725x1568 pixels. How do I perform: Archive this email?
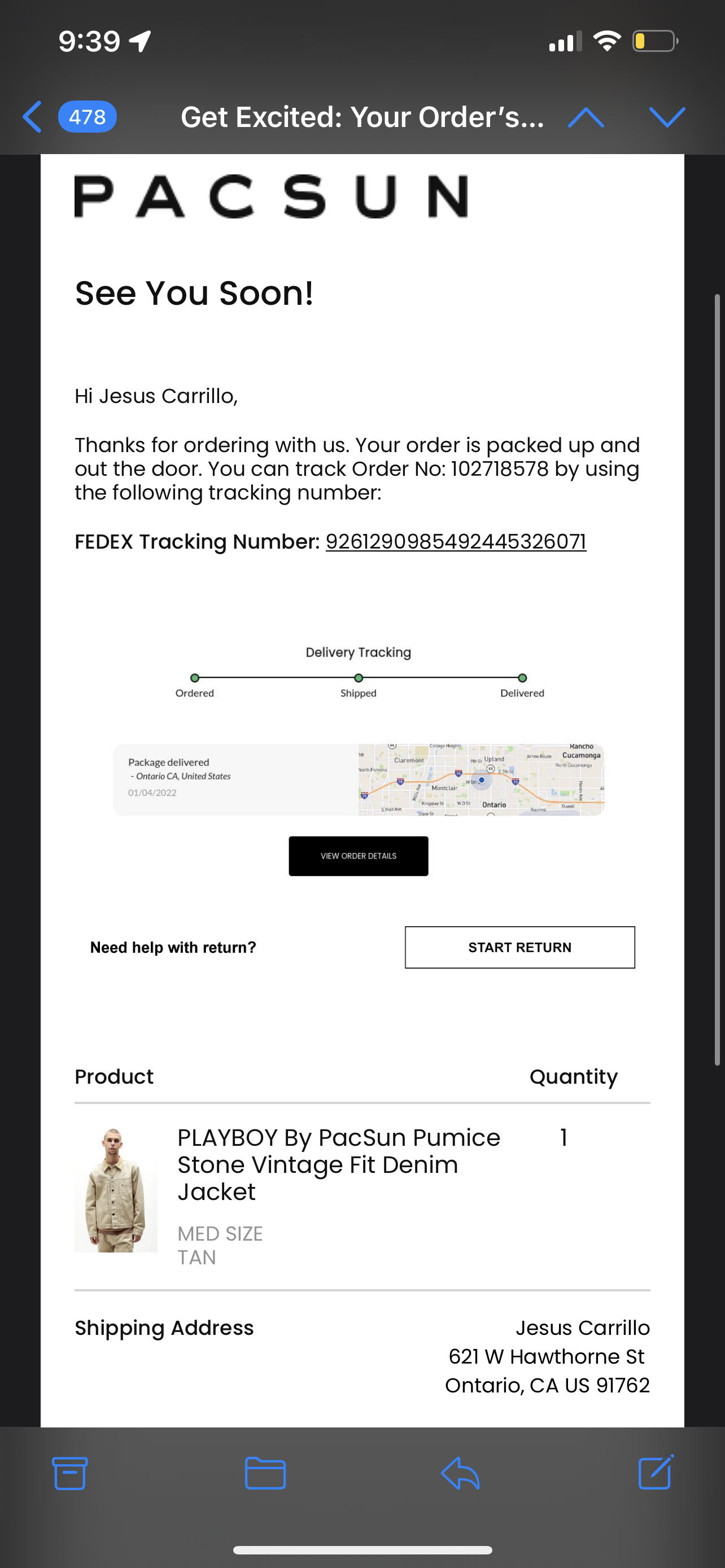pyautogui.click(x=70, y=1473)
